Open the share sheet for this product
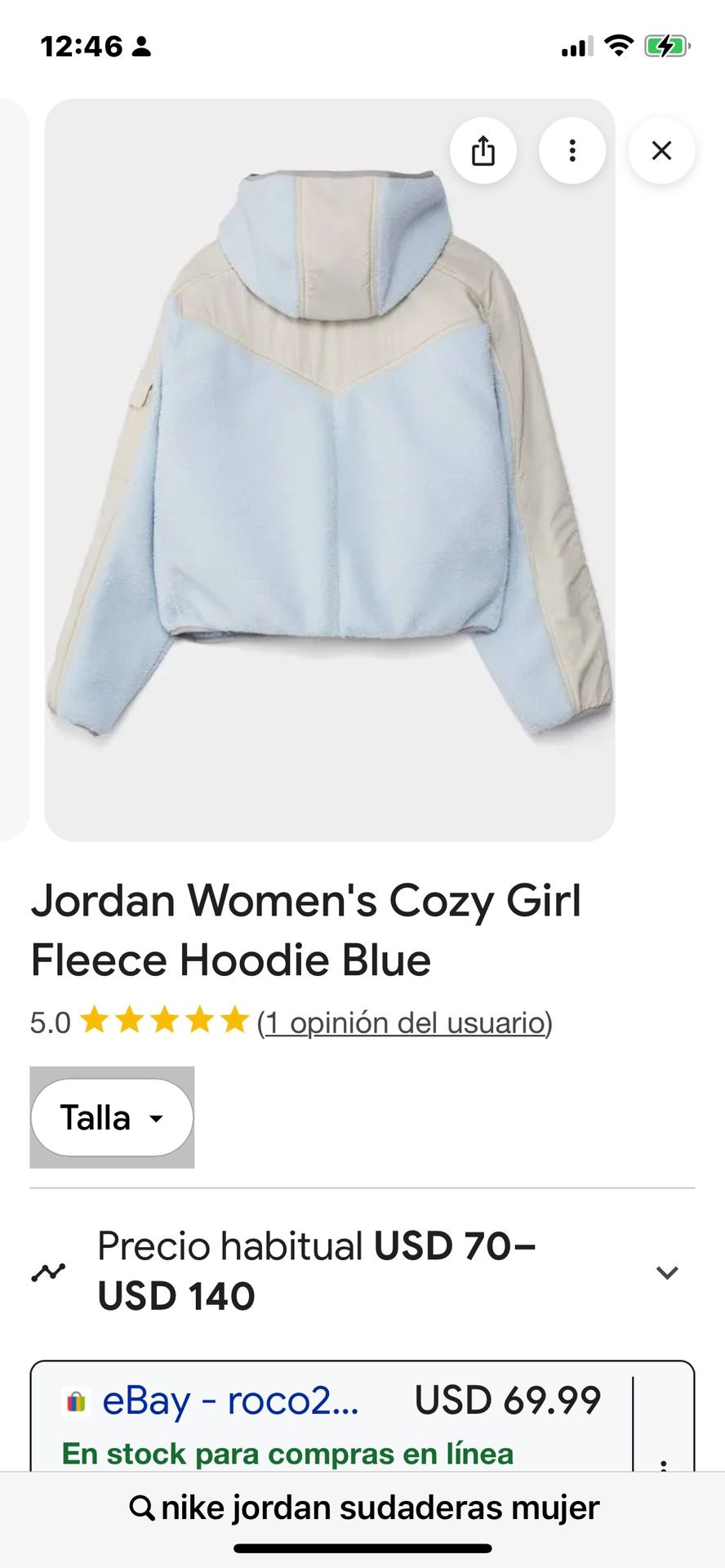Viewport: 725px width, 1568px height. [x=483, y=150]
